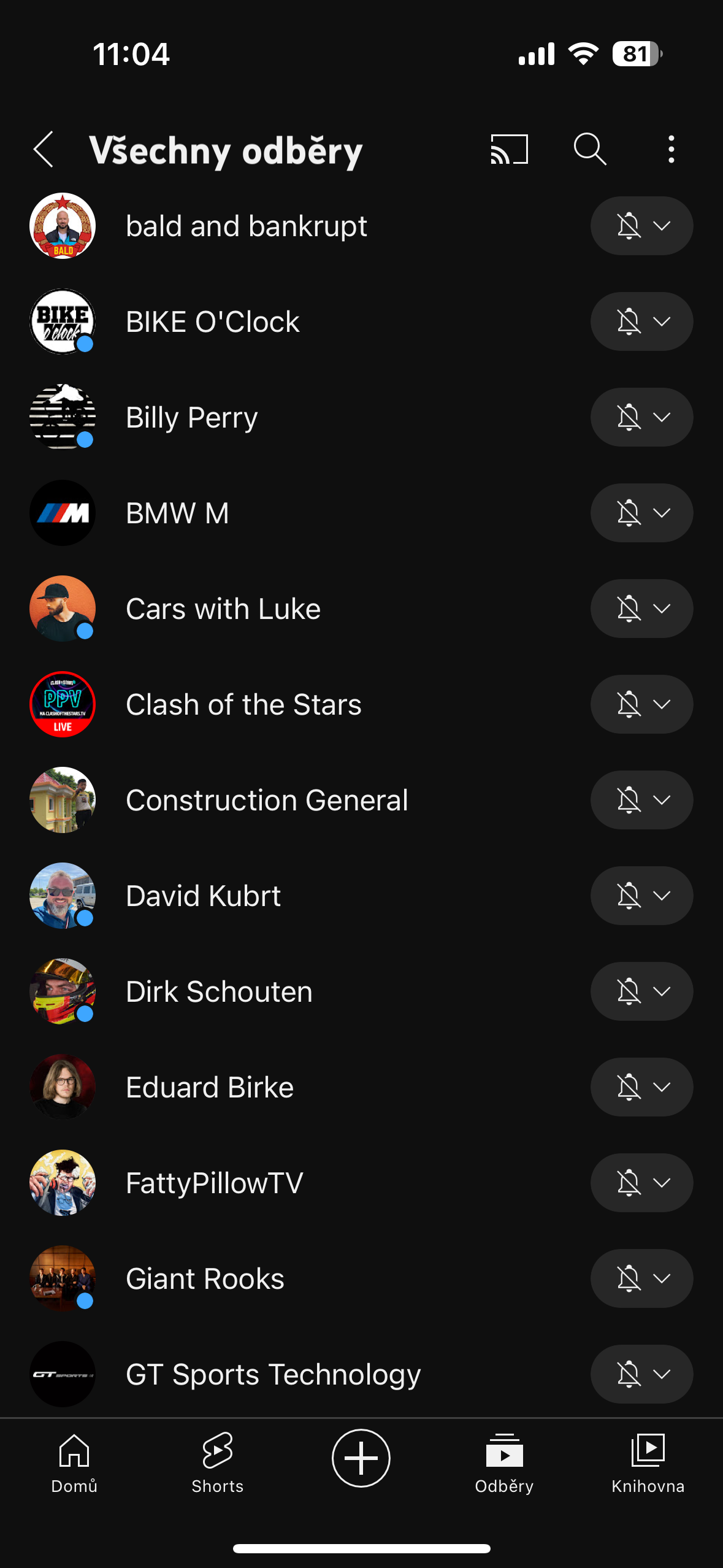Screen dimensions: 723x1568
Task: Open the David Kubrt channel
Action: 204,896
